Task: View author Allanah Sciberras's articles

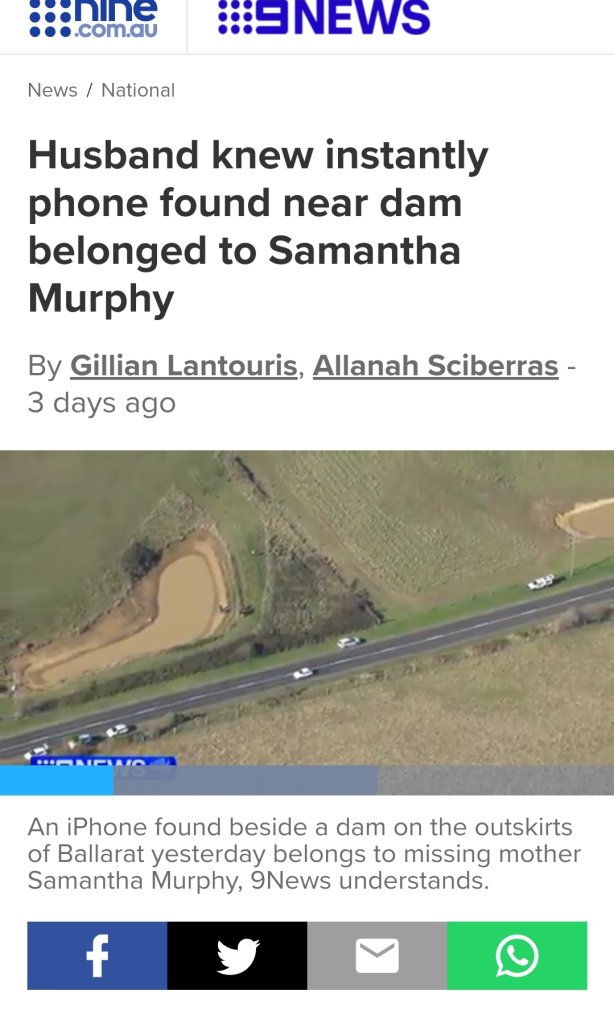Action: coord(435,366)
